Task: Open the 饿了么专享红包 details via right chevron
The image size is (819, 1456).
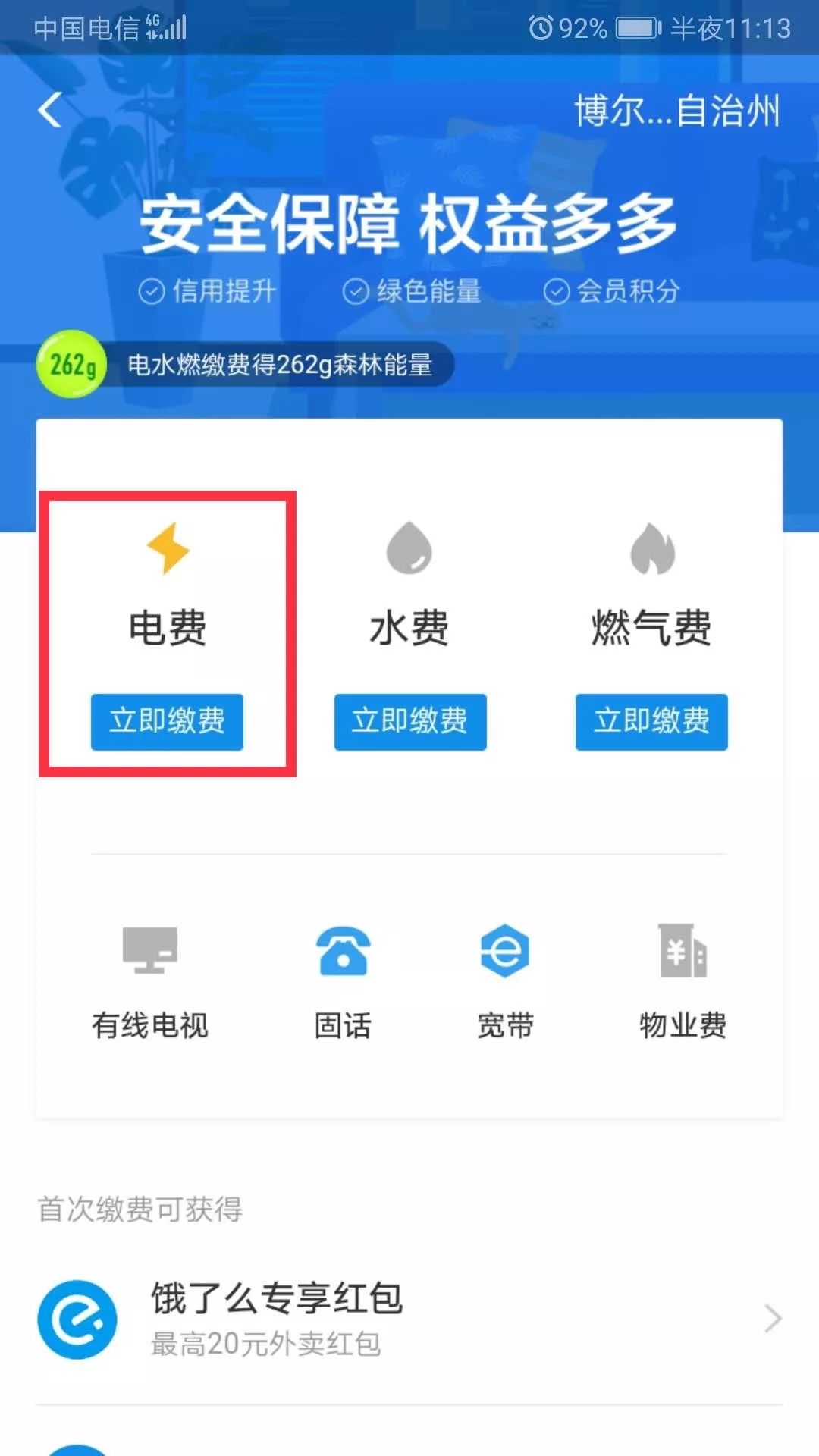Action: click(773, 1317)
